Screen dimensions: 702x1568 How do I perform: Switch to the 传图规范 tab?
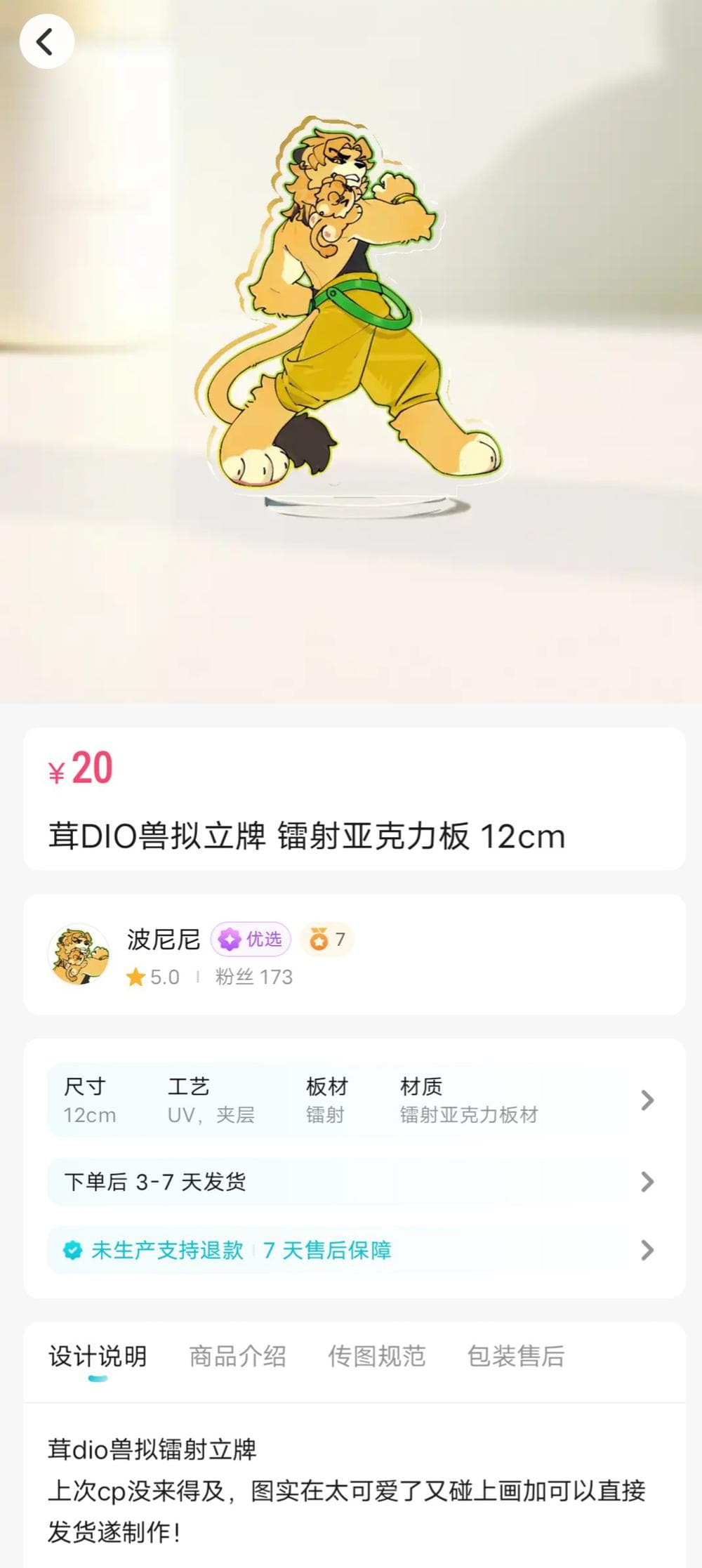(x=377, y=1356)
